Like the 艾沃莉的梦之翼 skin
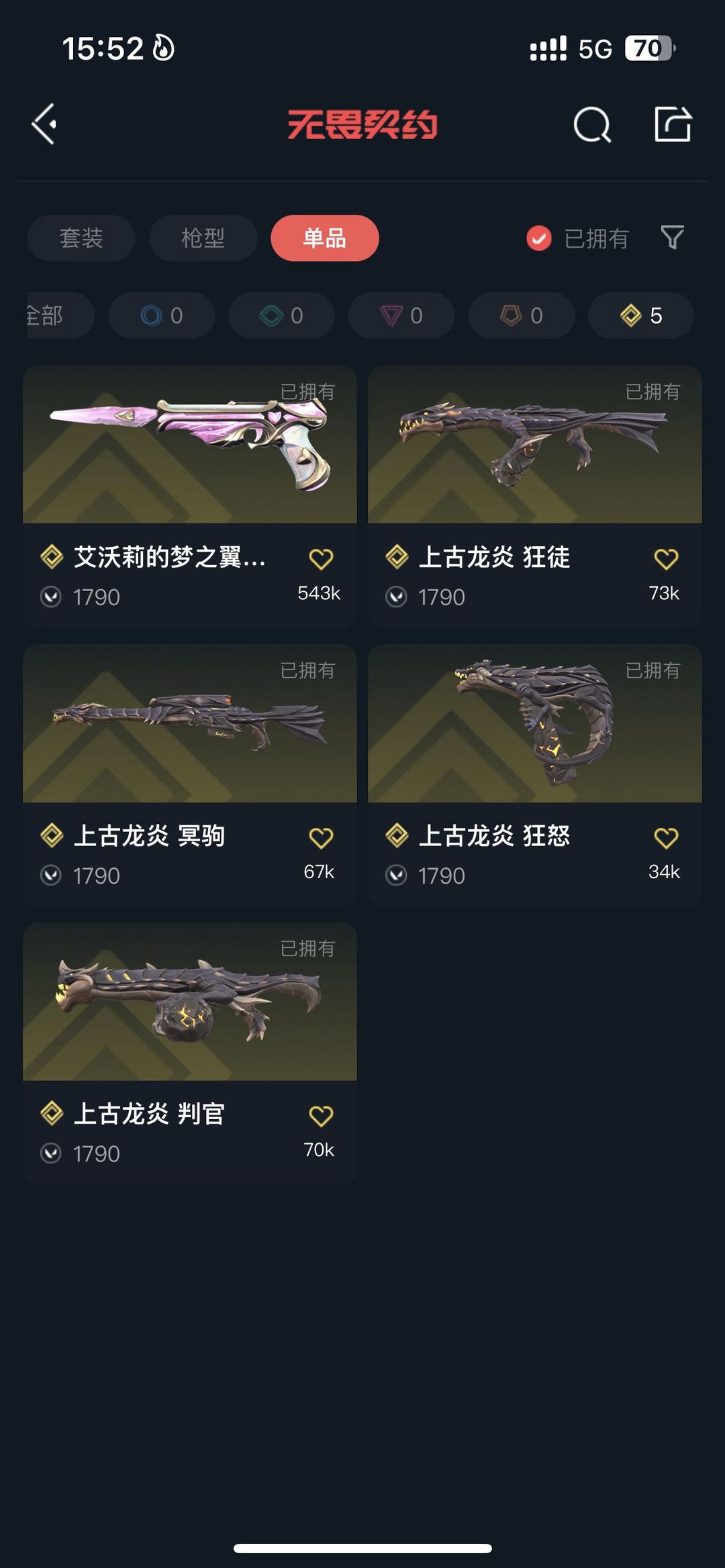This screenshot has height=1568, width=725. [321, 559]
